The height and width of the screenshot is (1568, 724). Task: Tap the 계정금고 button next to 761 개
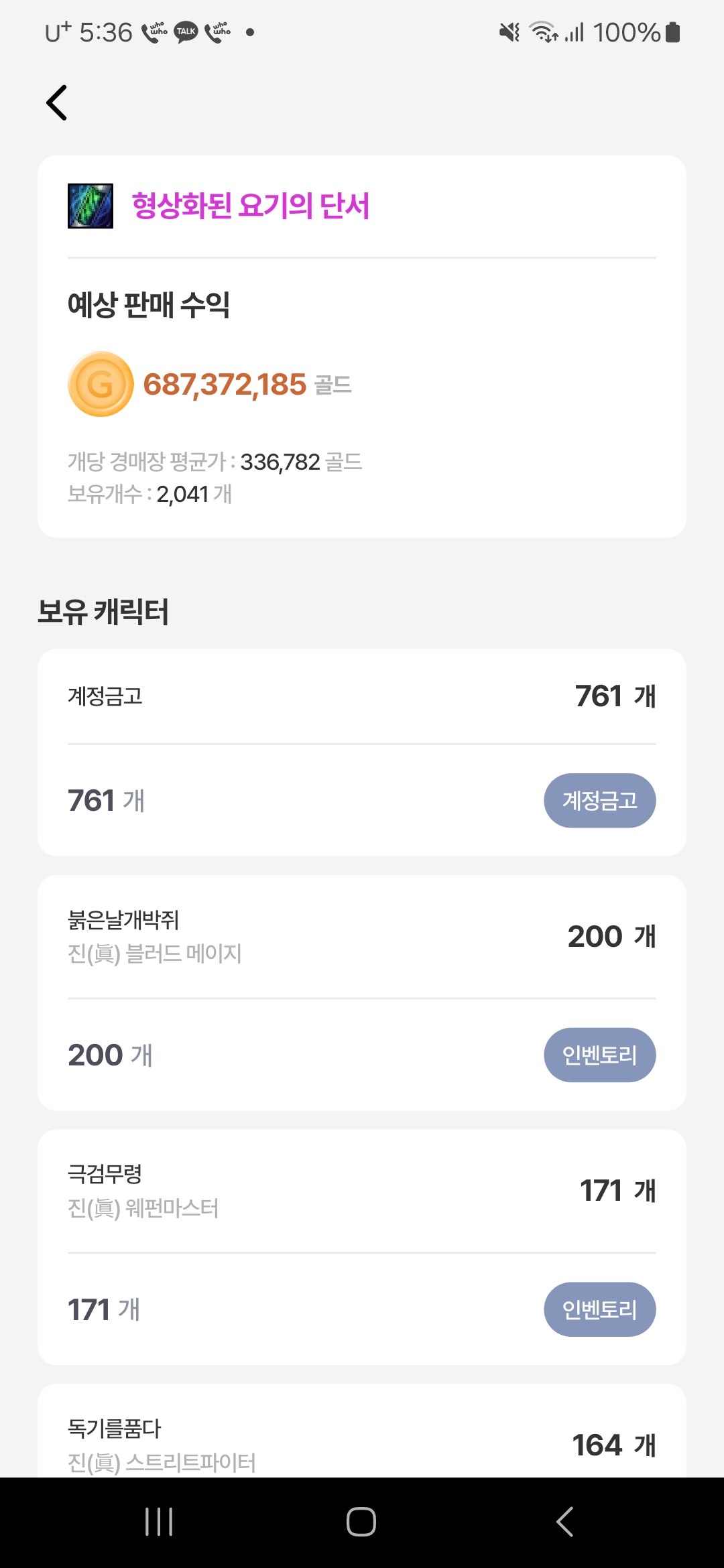click(x=599, y=800)
